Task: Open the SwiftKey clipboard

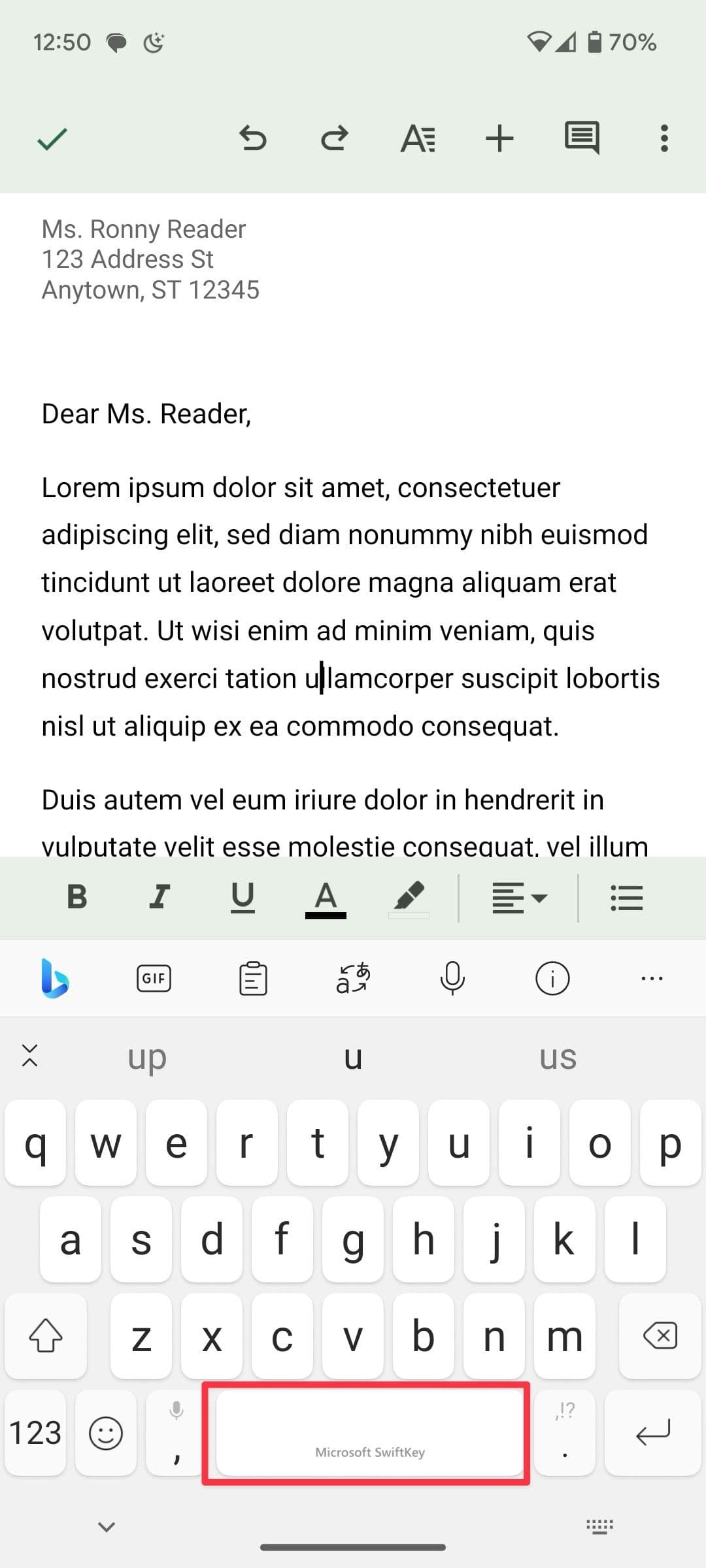Action: [252, 978]
